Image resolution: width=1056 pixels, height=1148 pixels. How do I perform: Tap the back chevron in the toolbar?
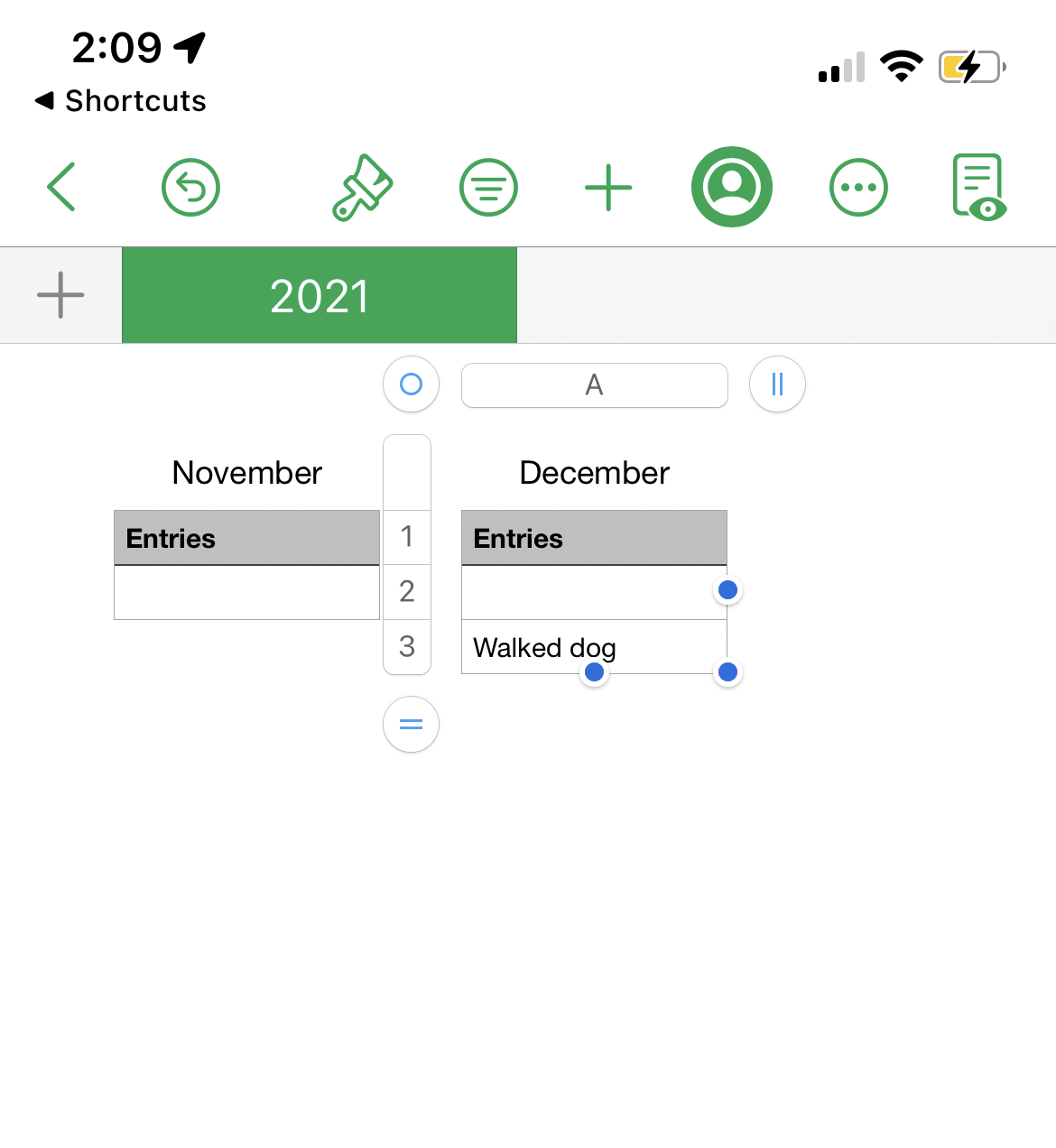pyautogui.click(x=60, y=187)
